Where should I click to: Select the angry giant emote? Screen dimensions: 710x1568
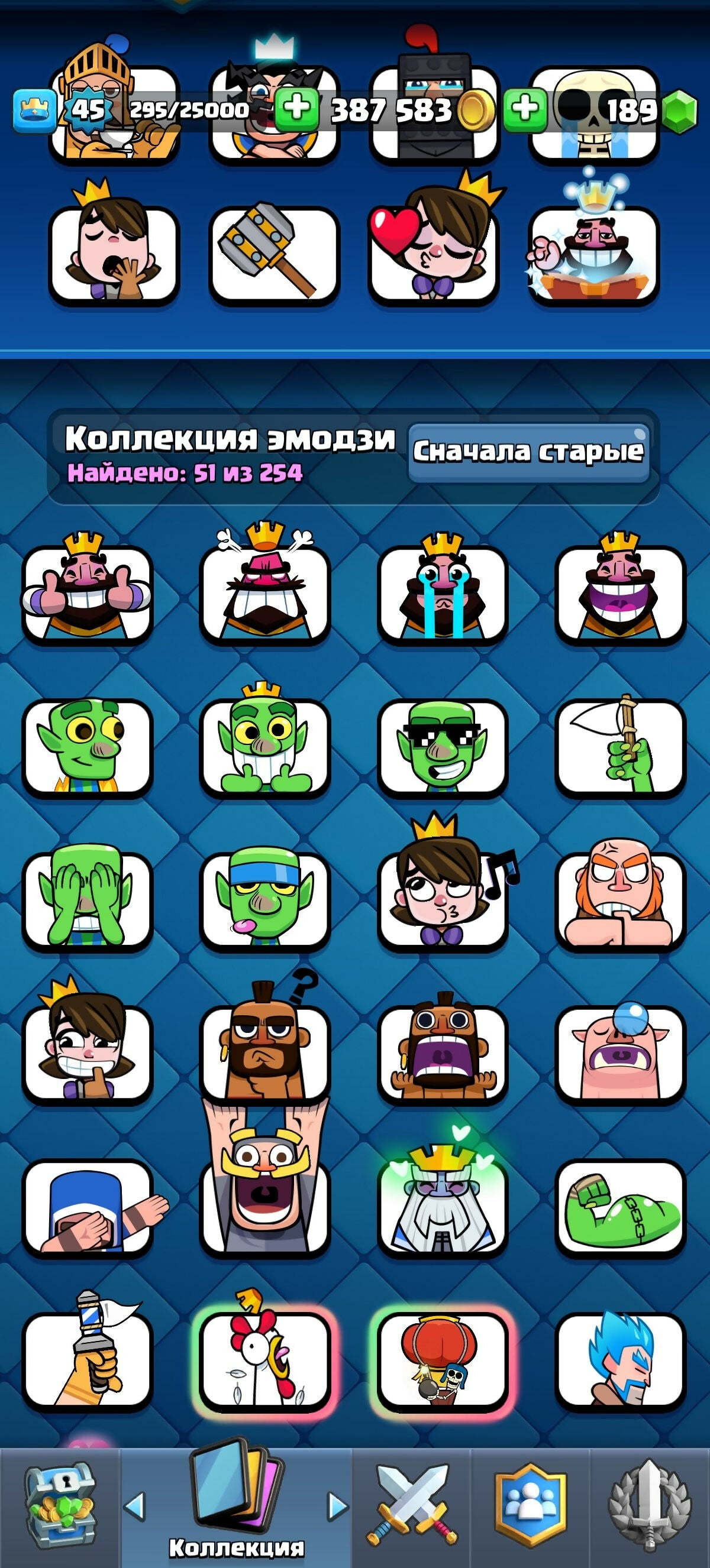tap(621, 900)
